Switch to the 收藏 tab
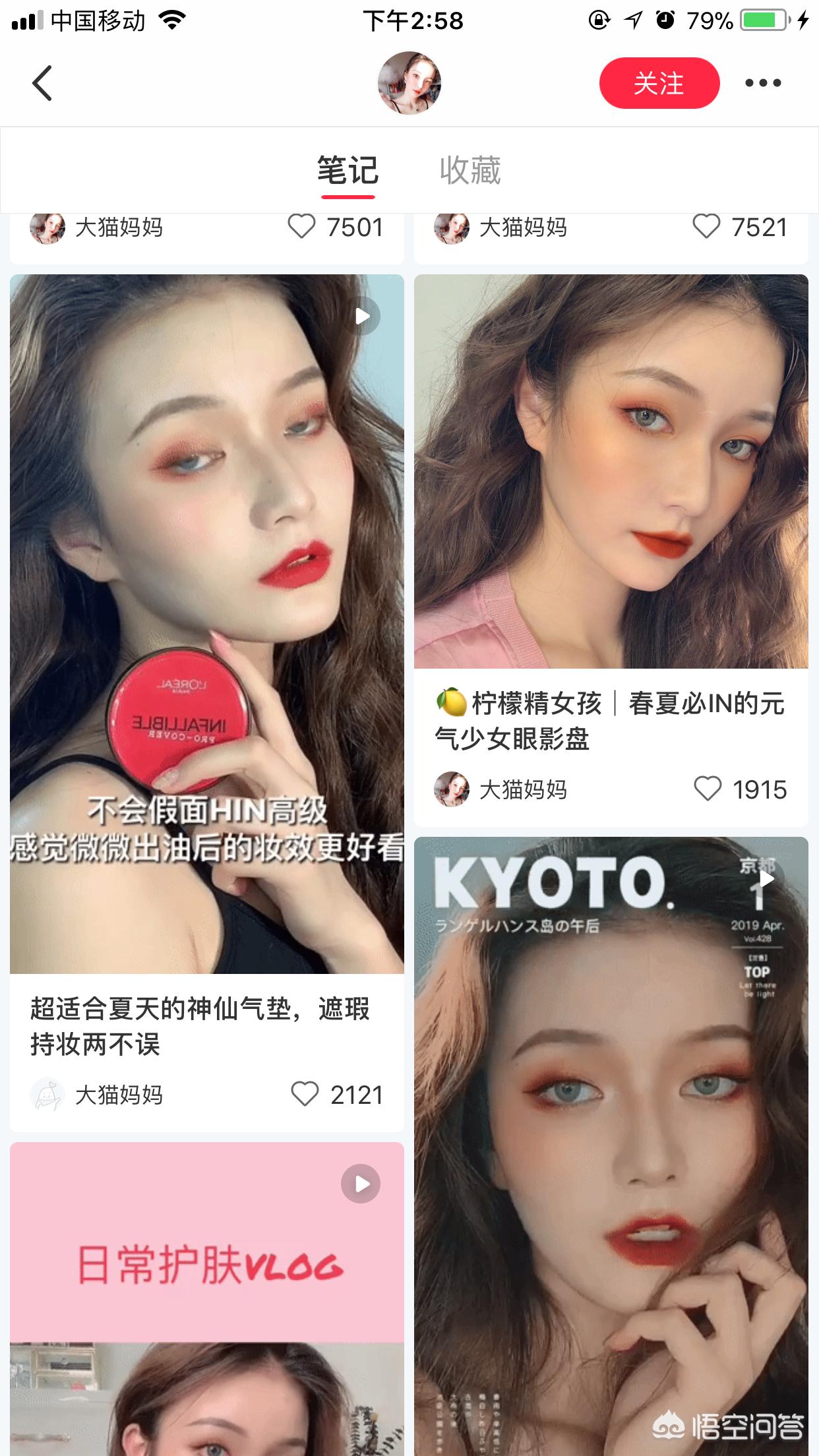 470,171
